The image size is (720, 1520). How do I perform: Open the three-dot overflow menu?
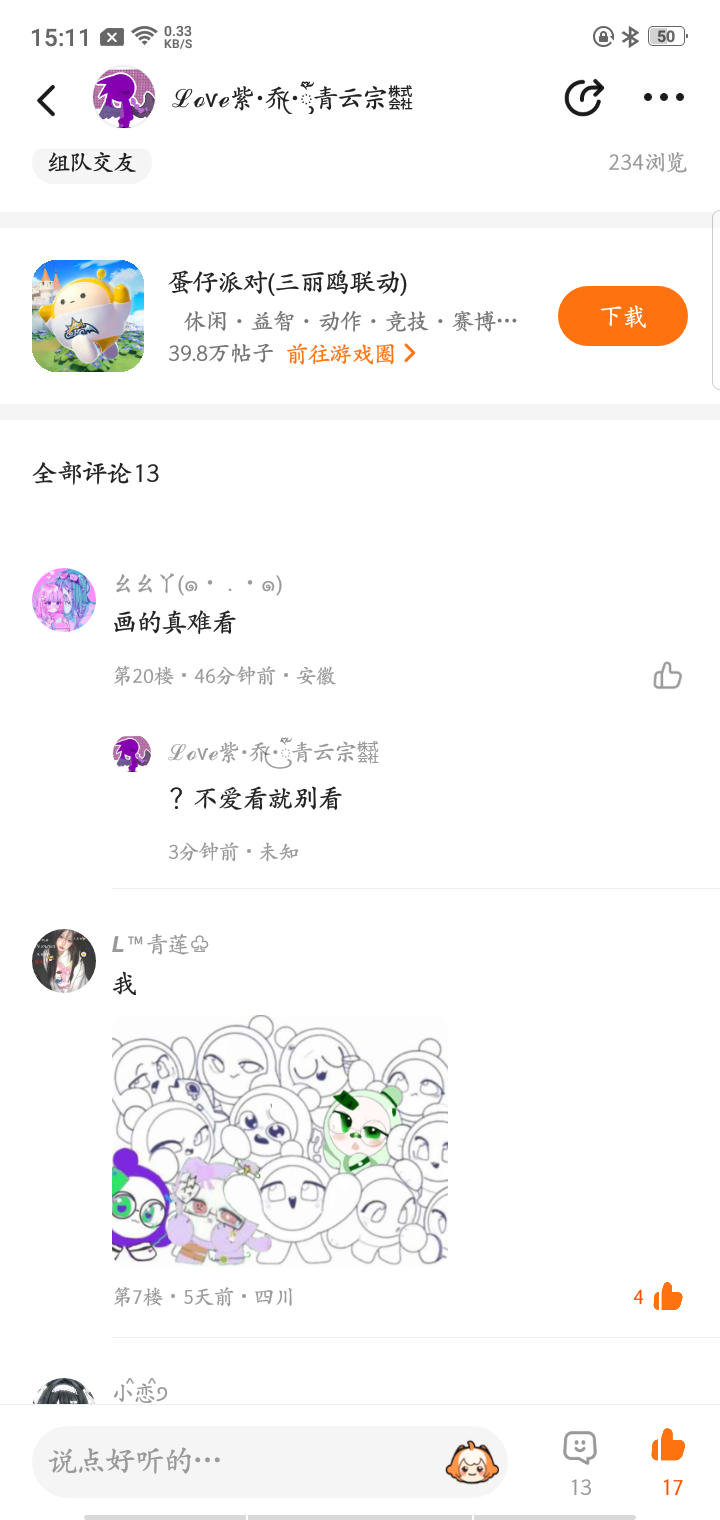[x=663, y=97]
